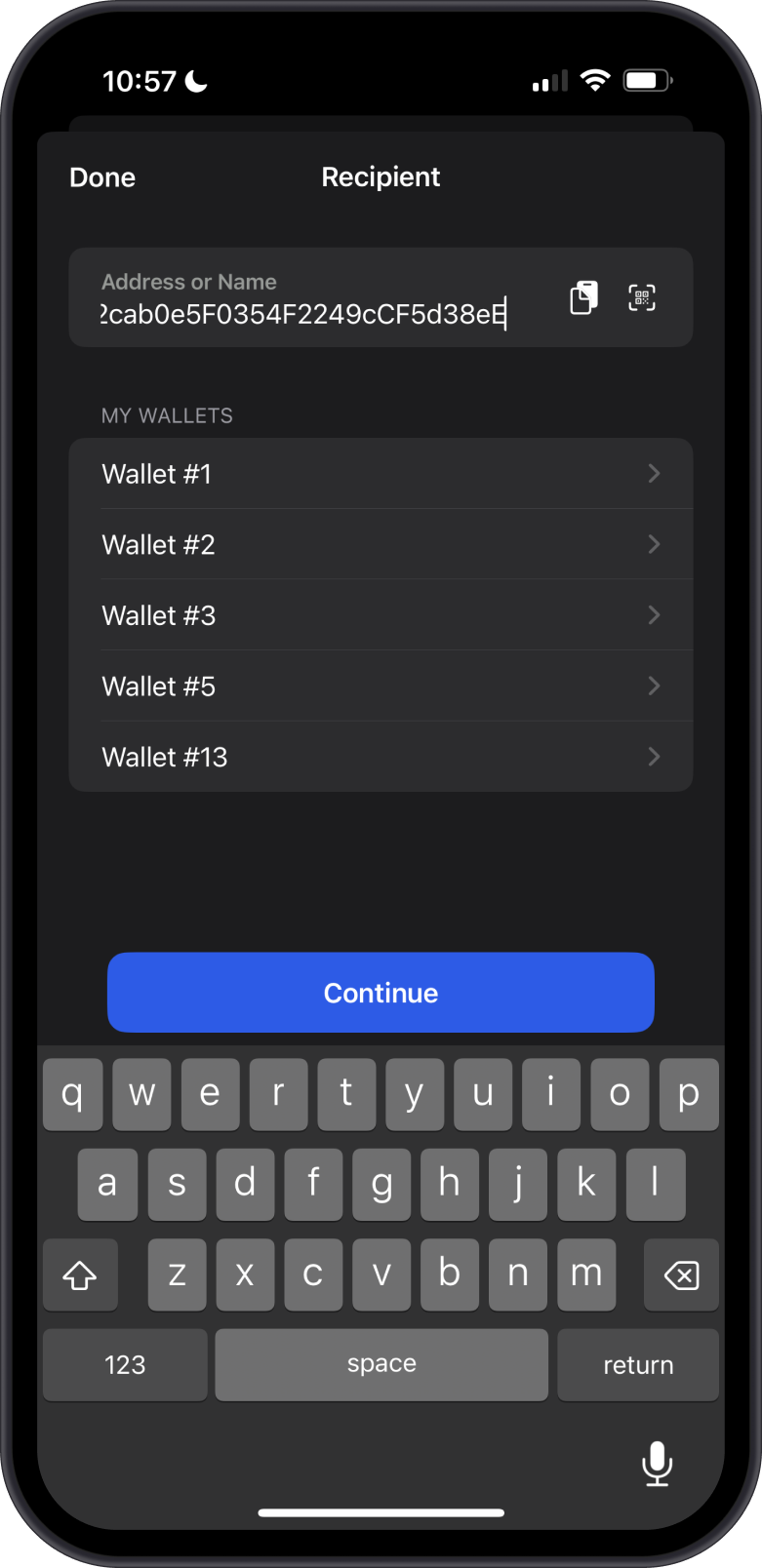Hit the return key on the keyboard
Viewport: 762px width, 1568px height.
[638, 1364]
